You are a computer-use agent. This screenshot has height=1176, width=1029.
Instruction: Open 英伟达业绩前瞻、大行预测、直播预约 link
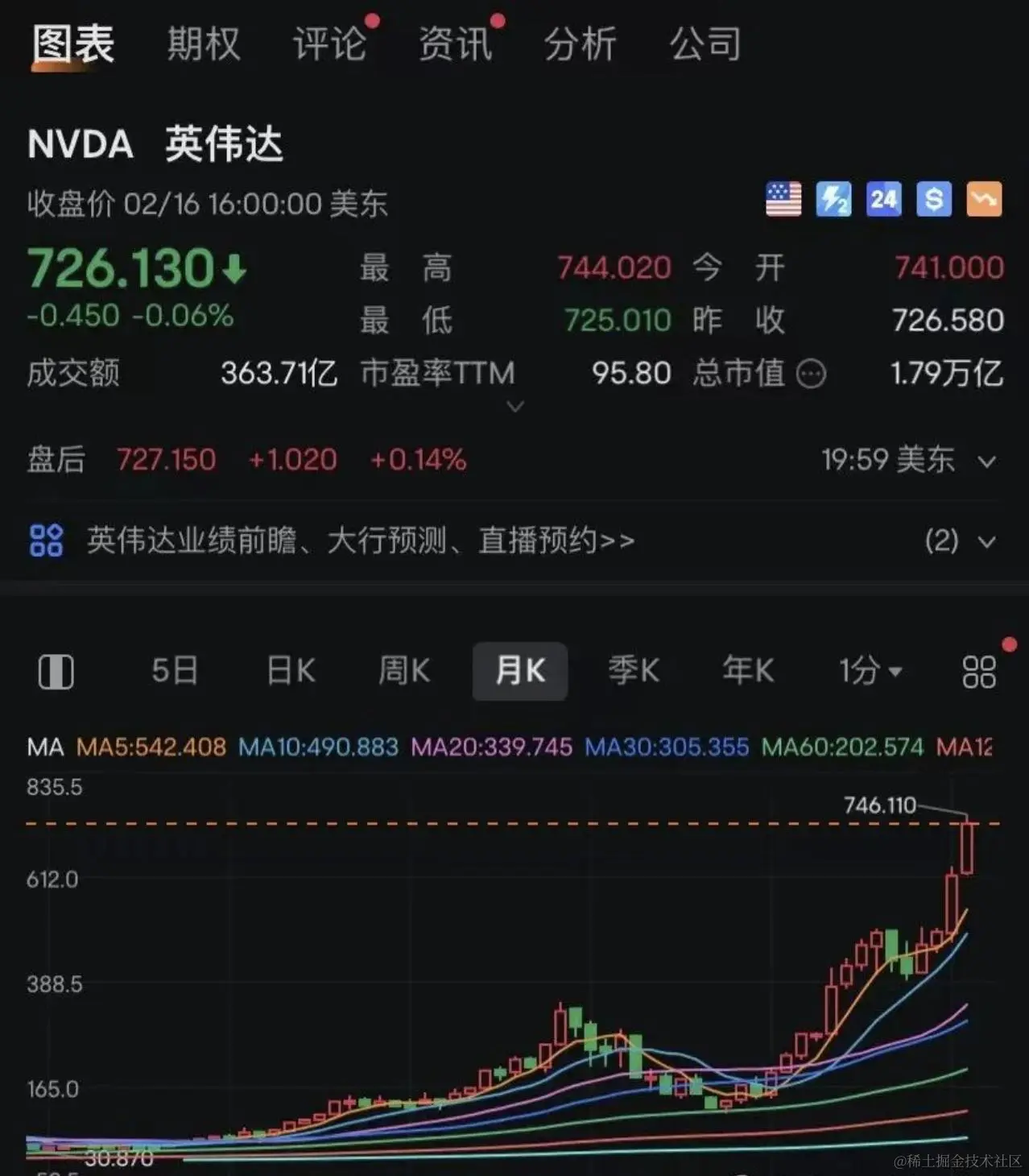point(360,540)
